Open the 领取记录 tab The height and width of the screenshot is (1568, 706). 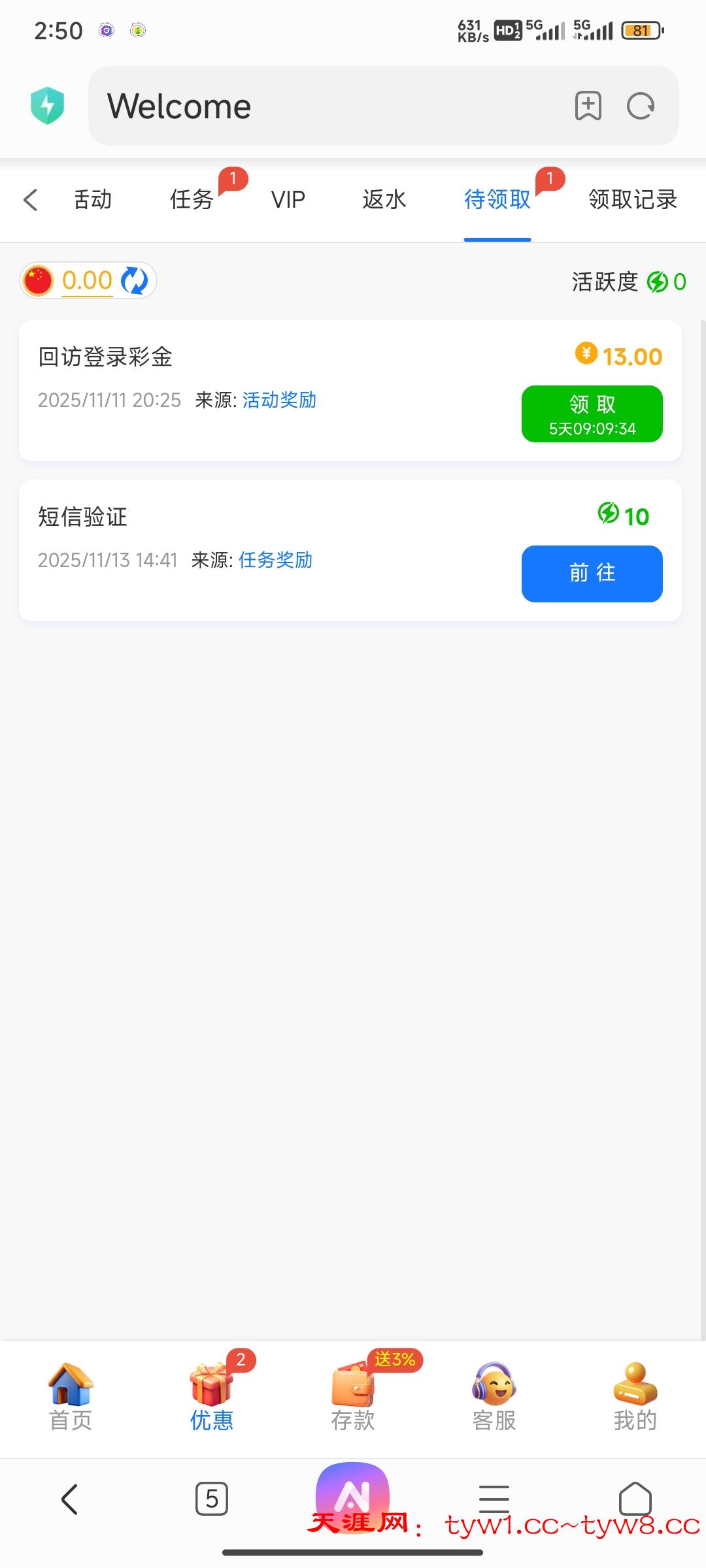(632, 200)
